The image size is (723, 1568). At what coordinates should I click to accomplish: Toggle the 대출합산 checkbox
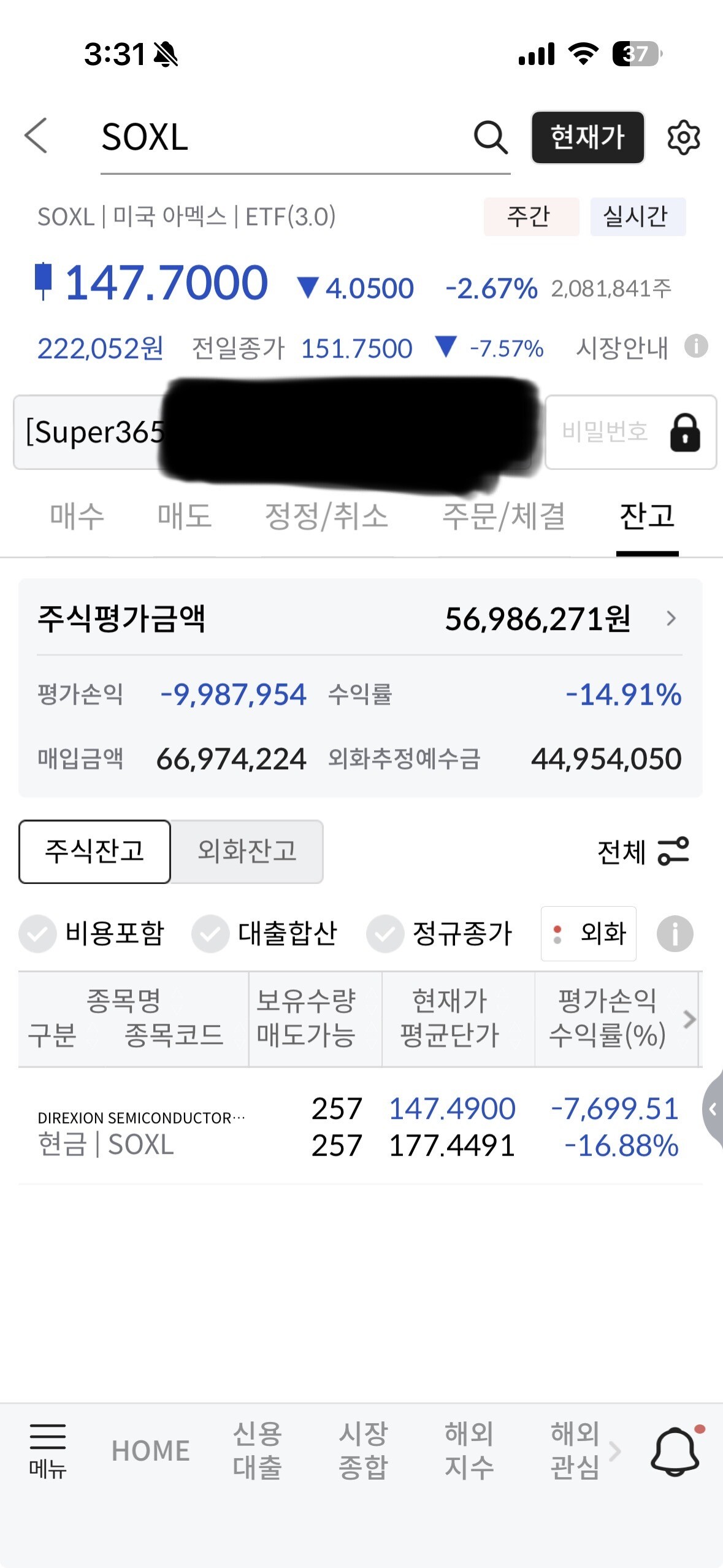264,934
